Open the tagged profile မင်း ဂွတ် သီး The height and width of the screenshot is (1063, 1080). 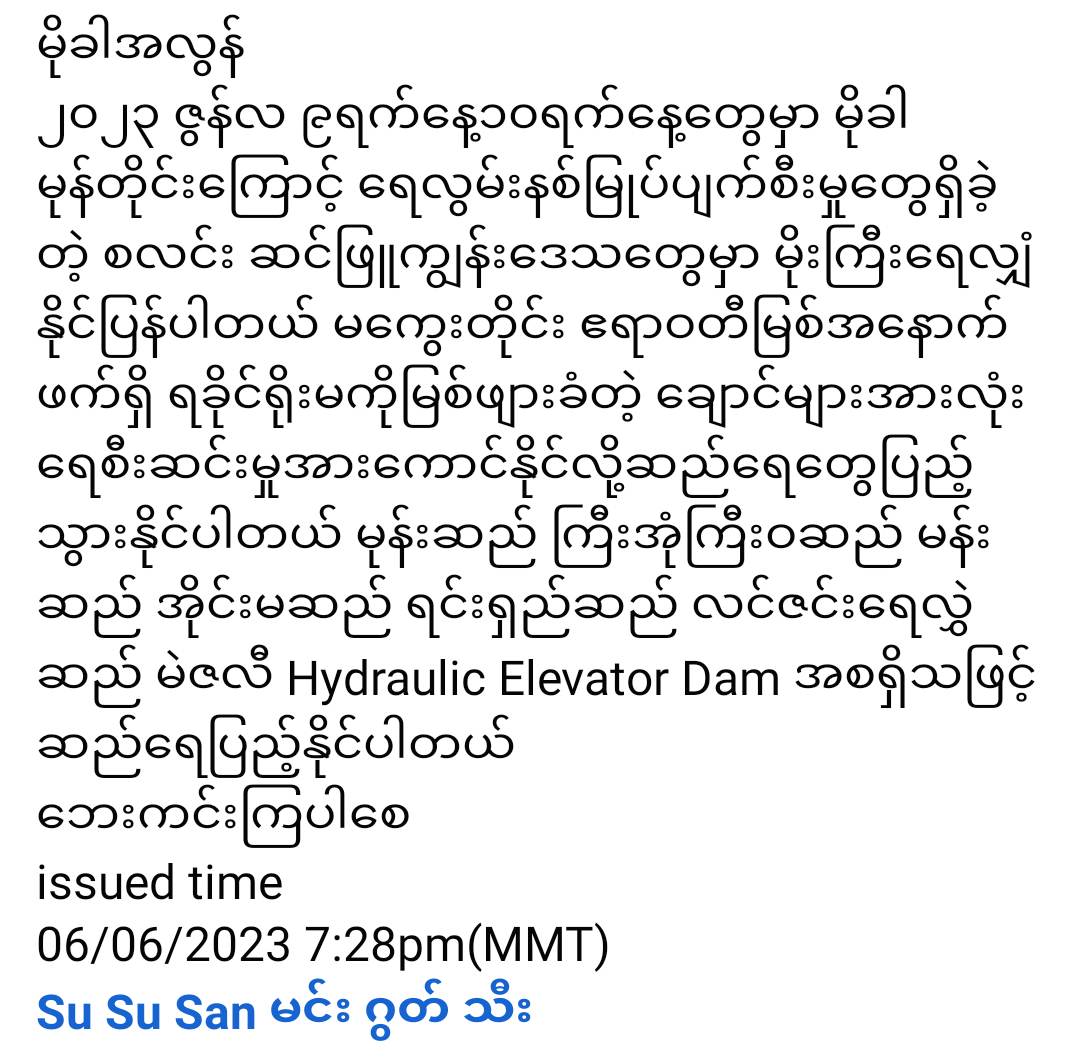coord(400,1010)
